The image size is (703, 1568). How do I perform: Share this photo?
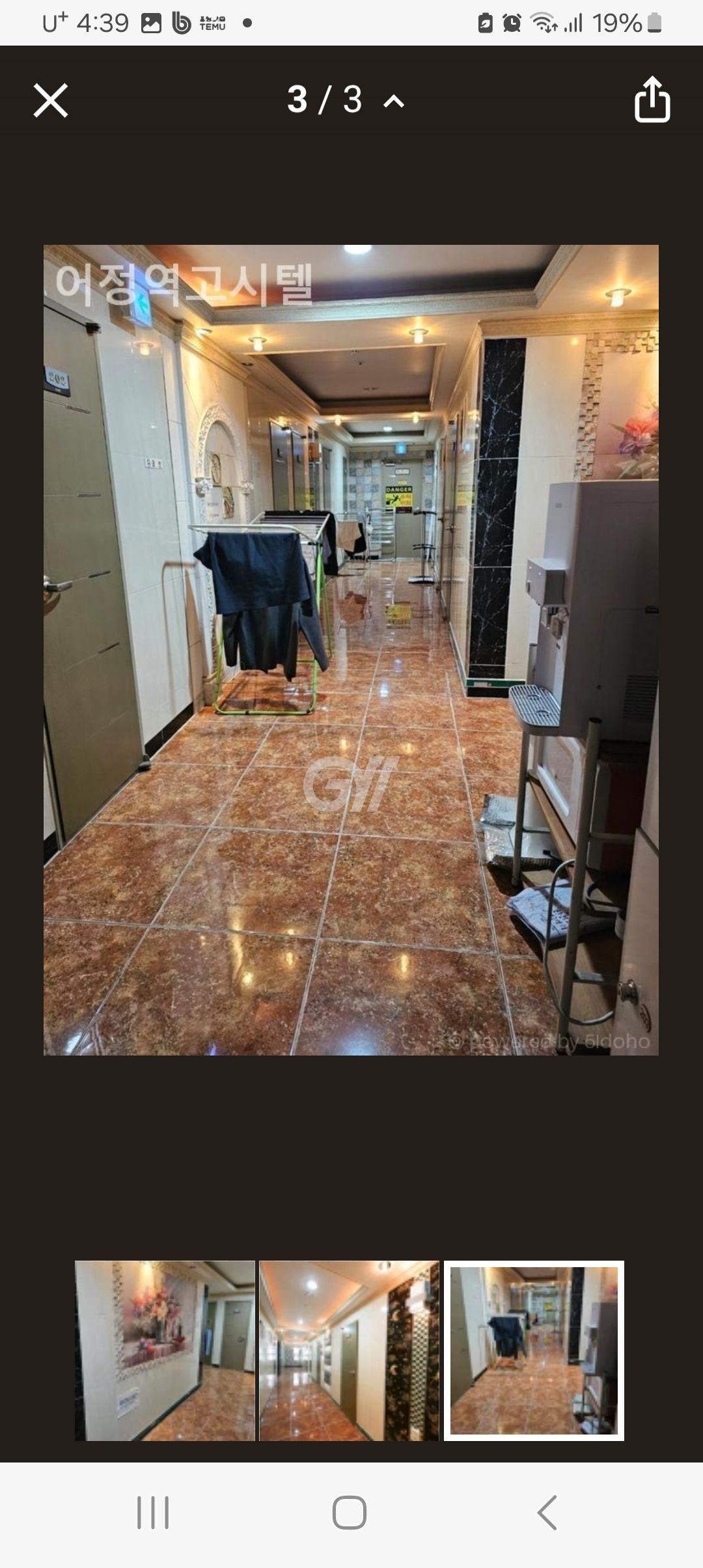click(x=652, y=100)
